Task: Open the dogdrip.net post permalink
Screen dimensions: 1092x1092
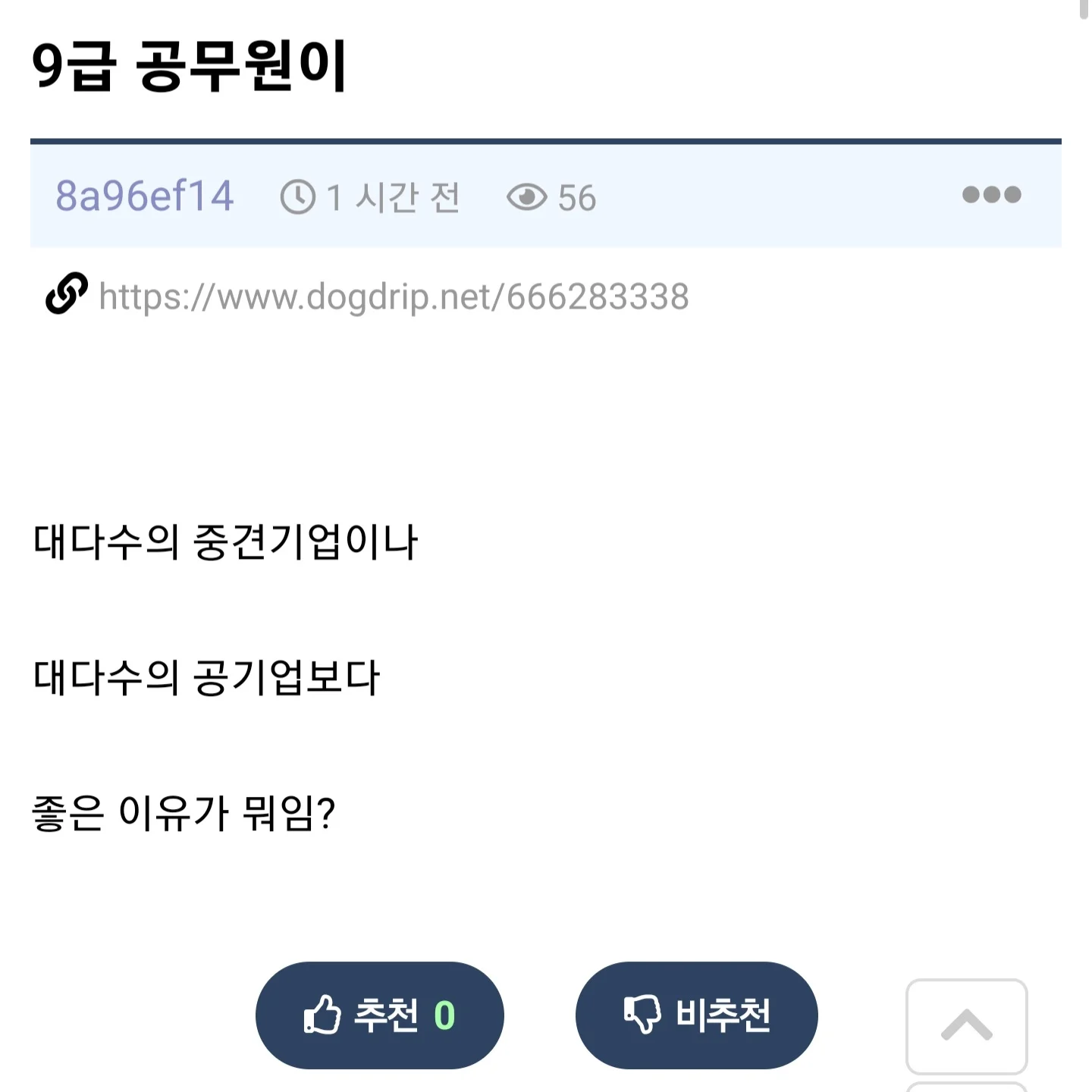Action: click(394, 297)
